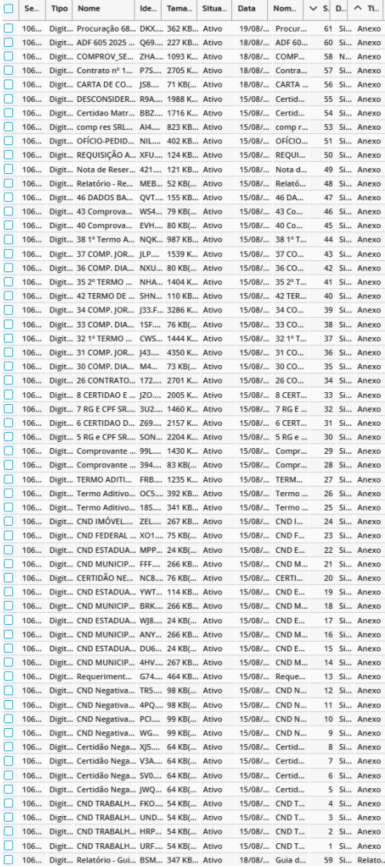385x867 pixels.
Task: Open the Nota de Reser... document row
Action: [x=192, y=169]
